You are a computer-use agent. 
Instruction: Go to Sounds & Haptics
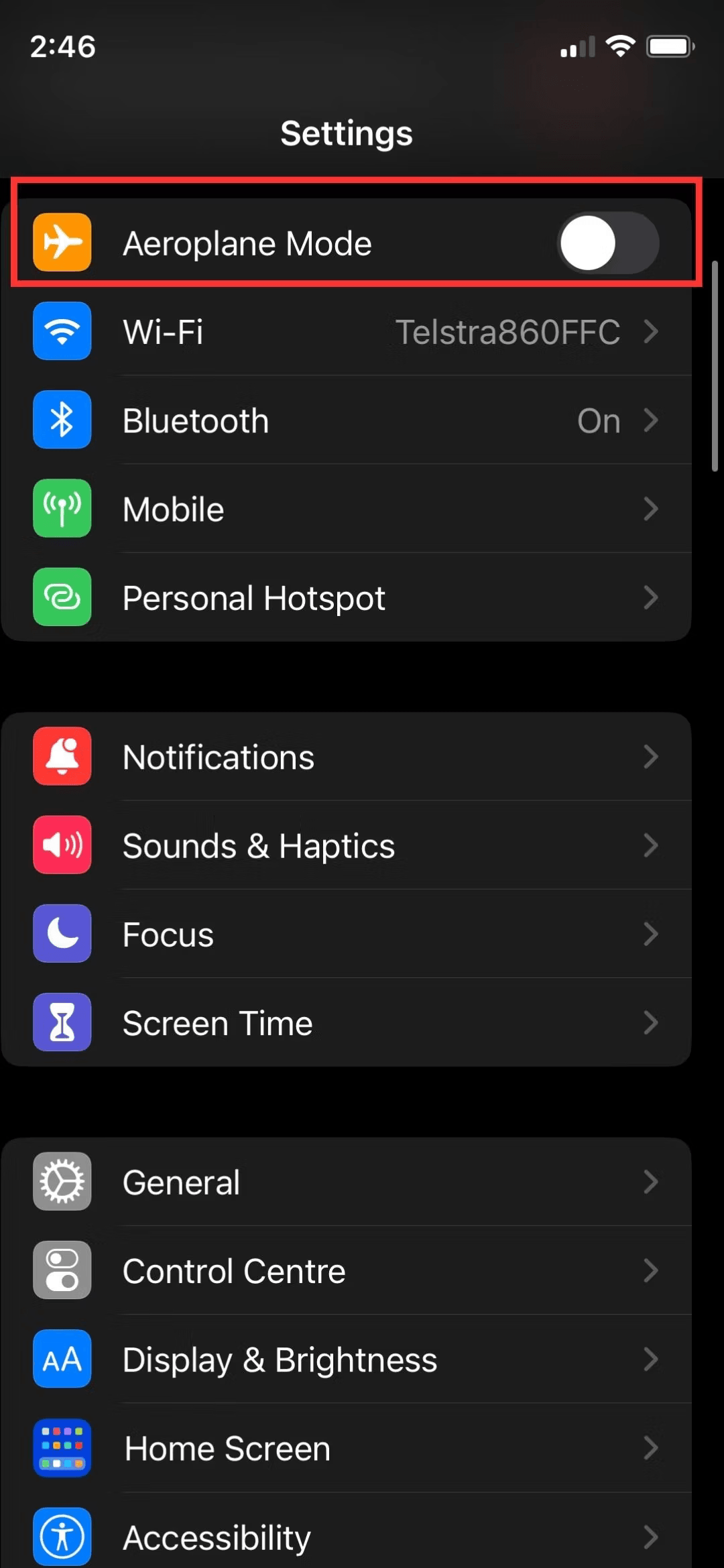tap(346, 845)
